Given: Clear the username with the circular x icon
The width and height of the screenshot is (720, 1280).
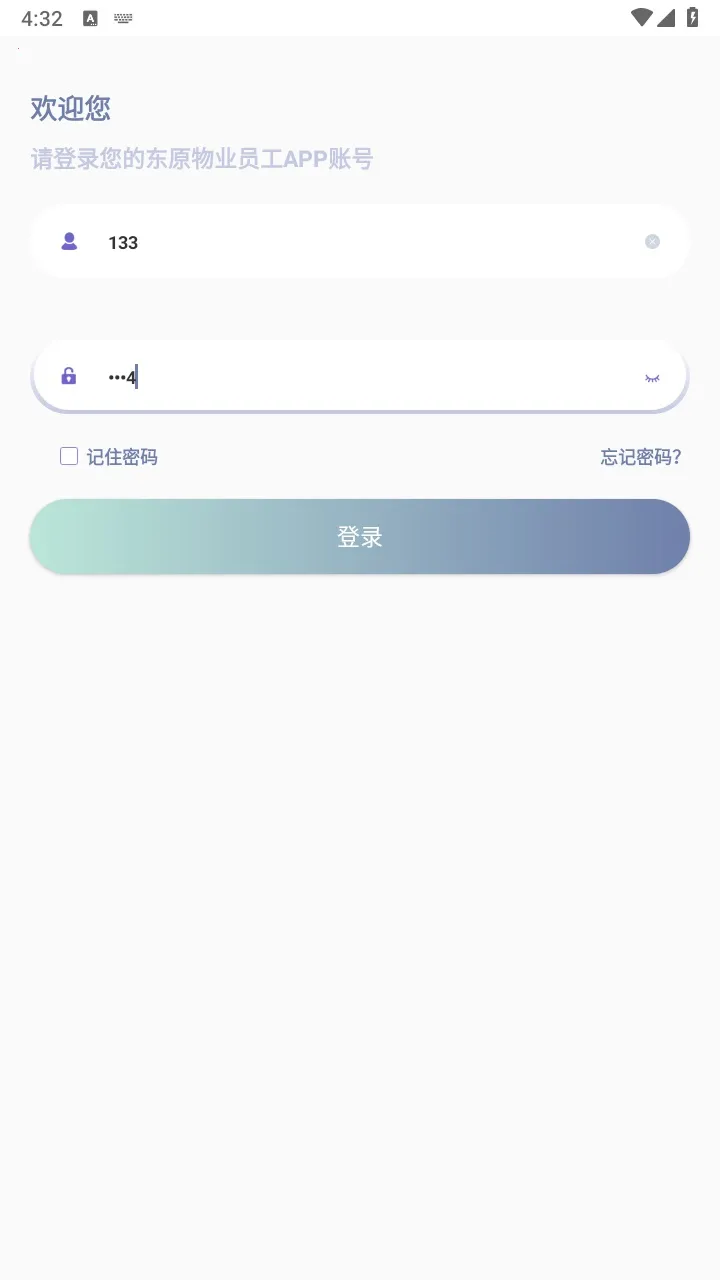Looking at the screenshot, I should (652, 241).
